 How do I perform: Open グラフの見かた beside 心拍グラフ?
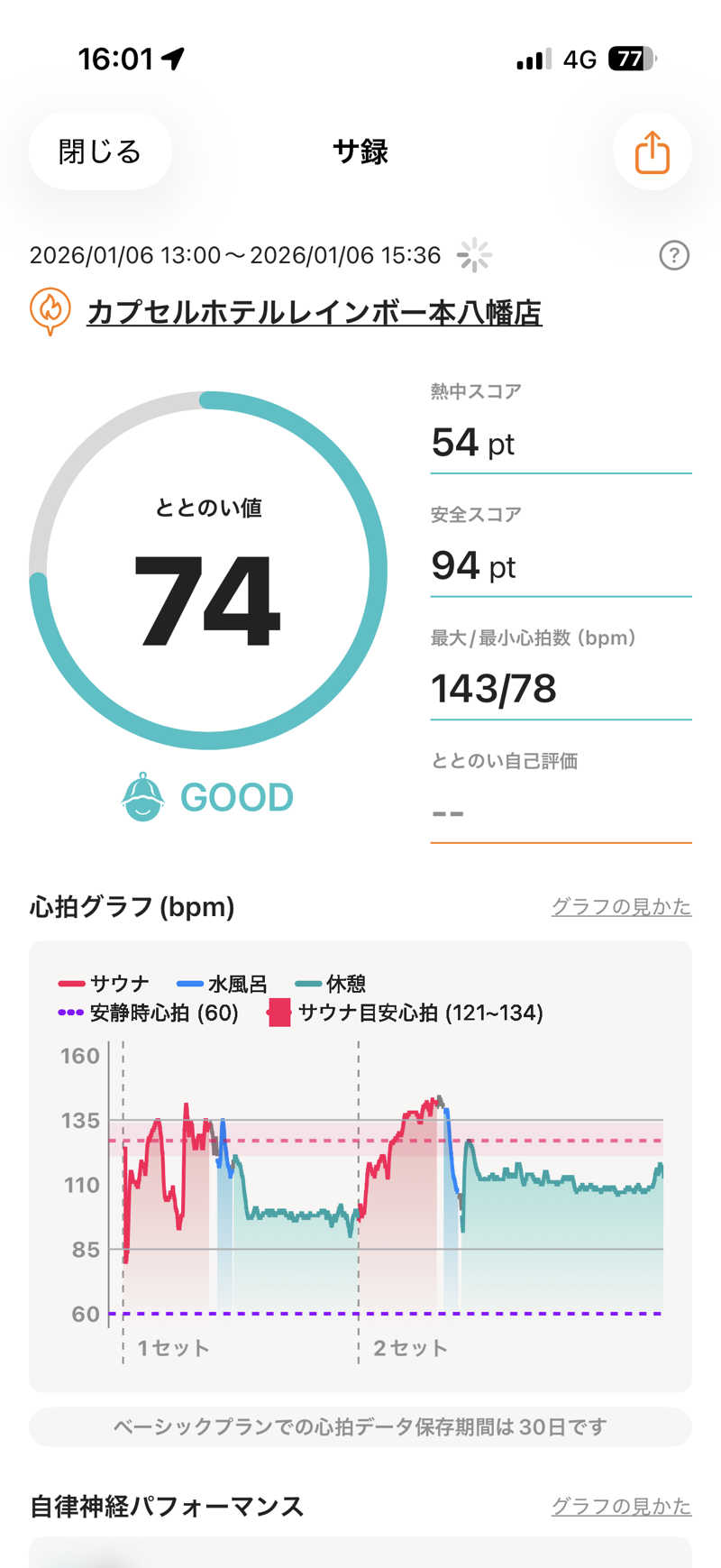[x=621, y=906]
